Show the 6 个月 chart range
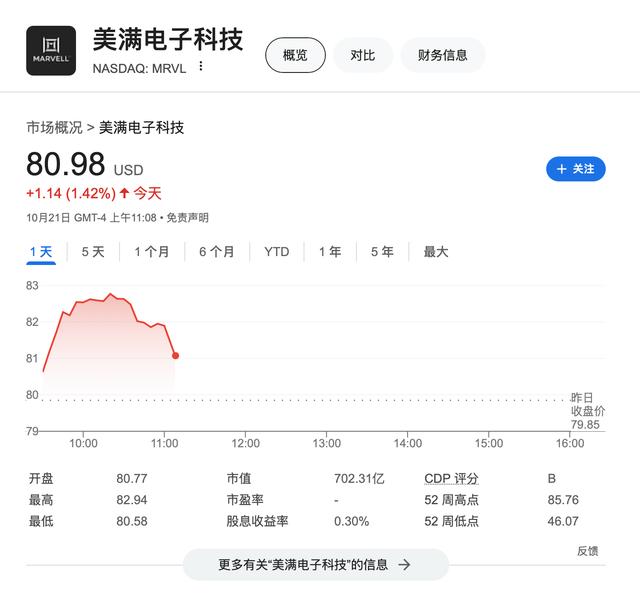 pyautogui.click(x=216, y=252)
